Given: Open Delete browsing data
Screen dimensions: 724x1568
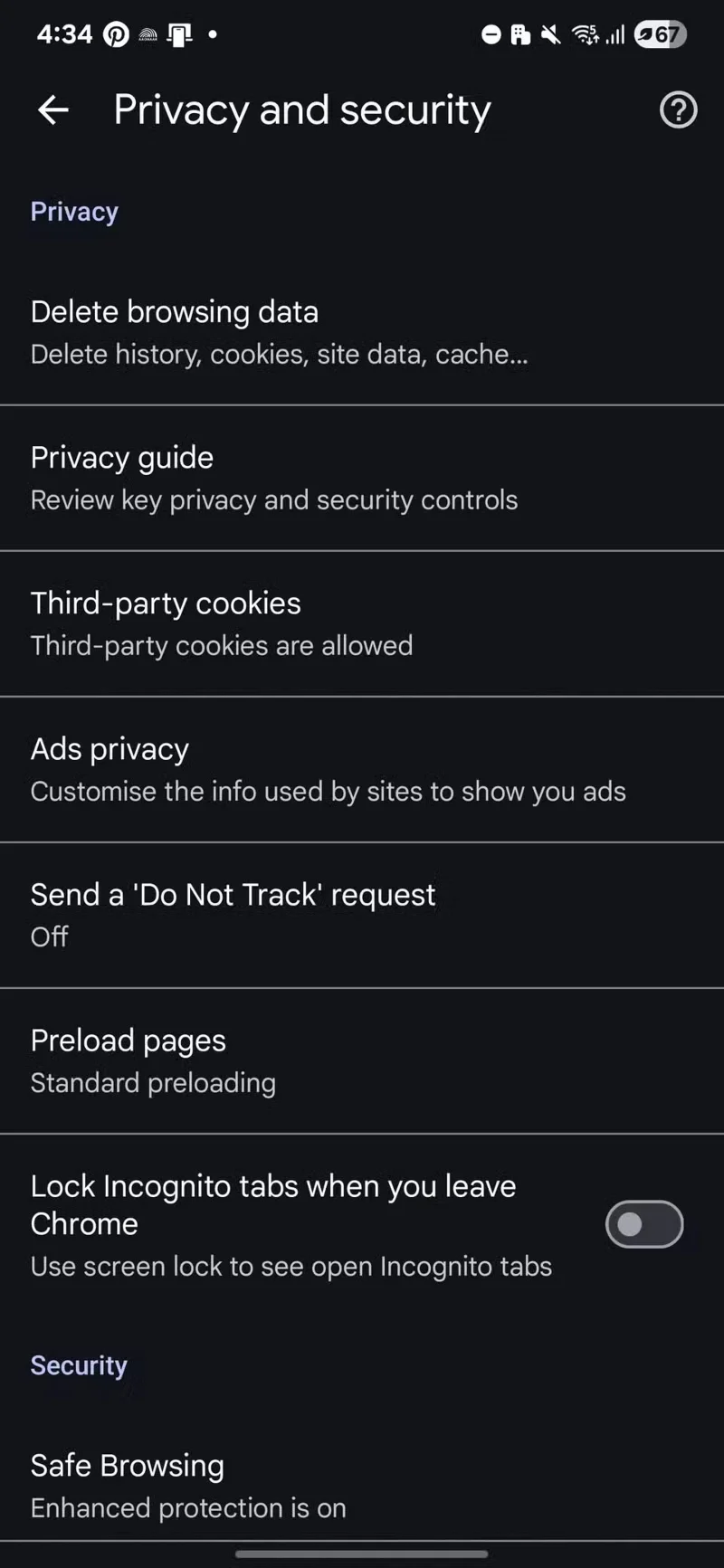Looking at the screenshot, I should coord(362,331).
